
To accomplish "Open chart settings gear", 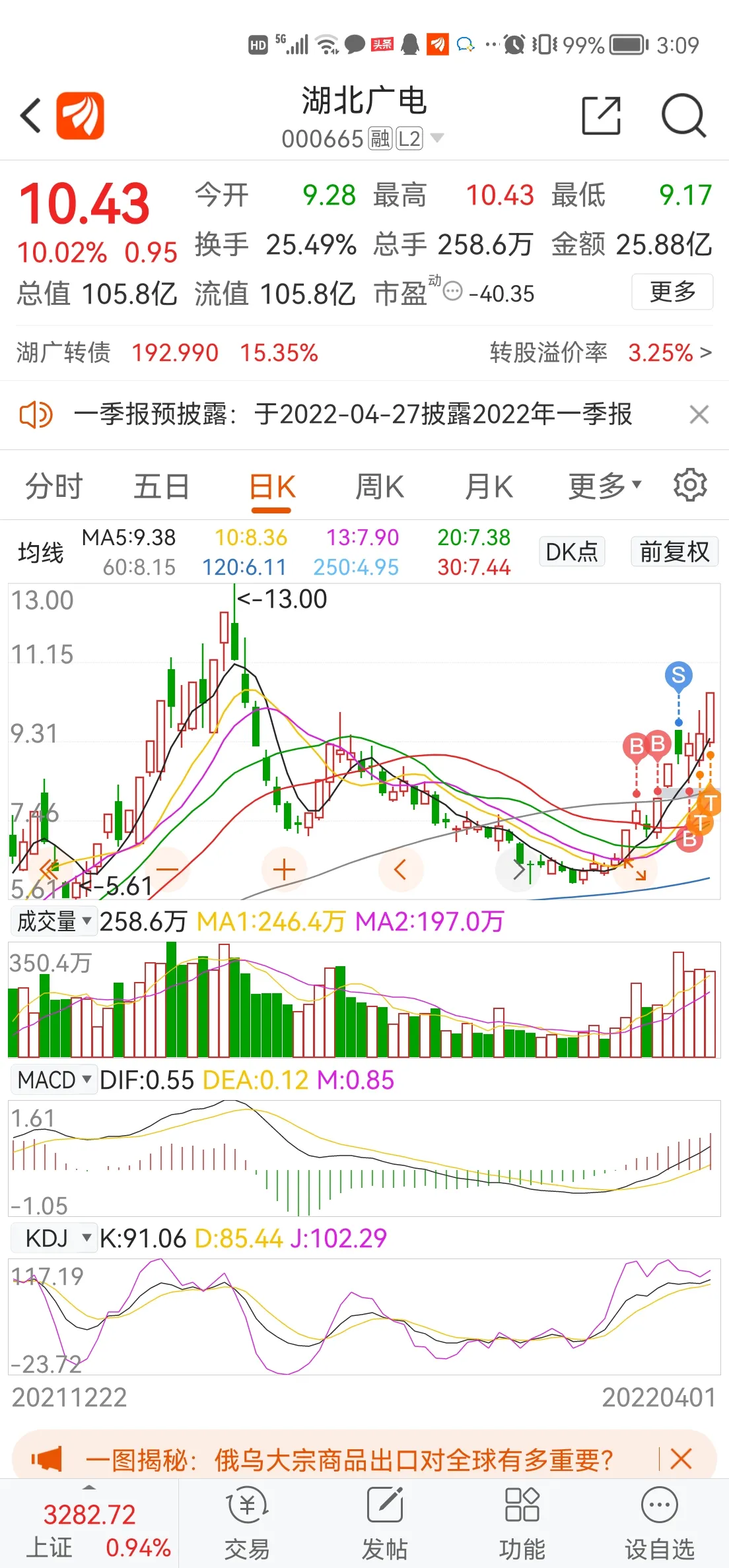I will point(690,486).
